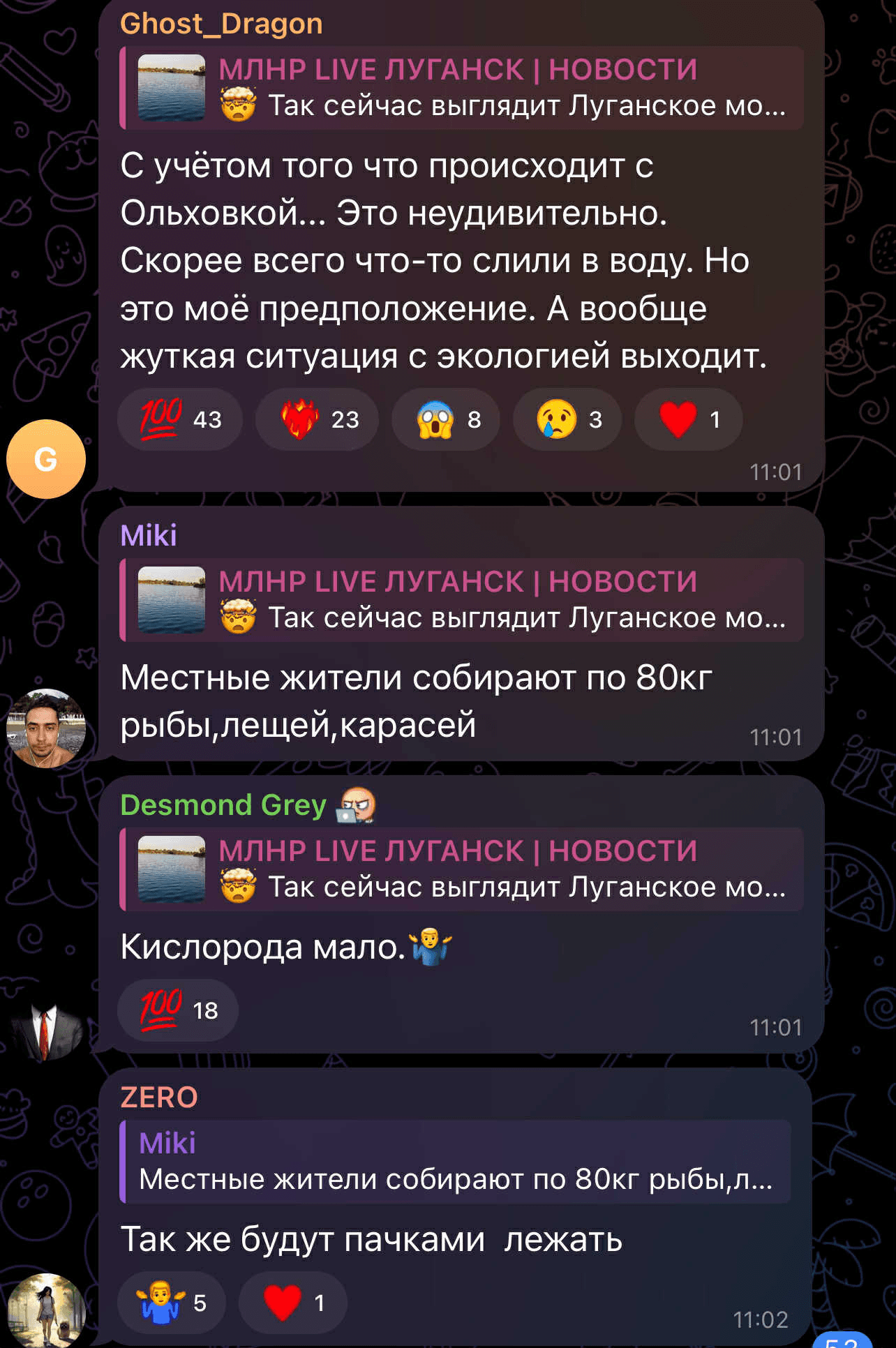Open Miki's profile from the sender name
This screenshot has height=1348, width=896.
pyautogui.click(x=148, y=536)
